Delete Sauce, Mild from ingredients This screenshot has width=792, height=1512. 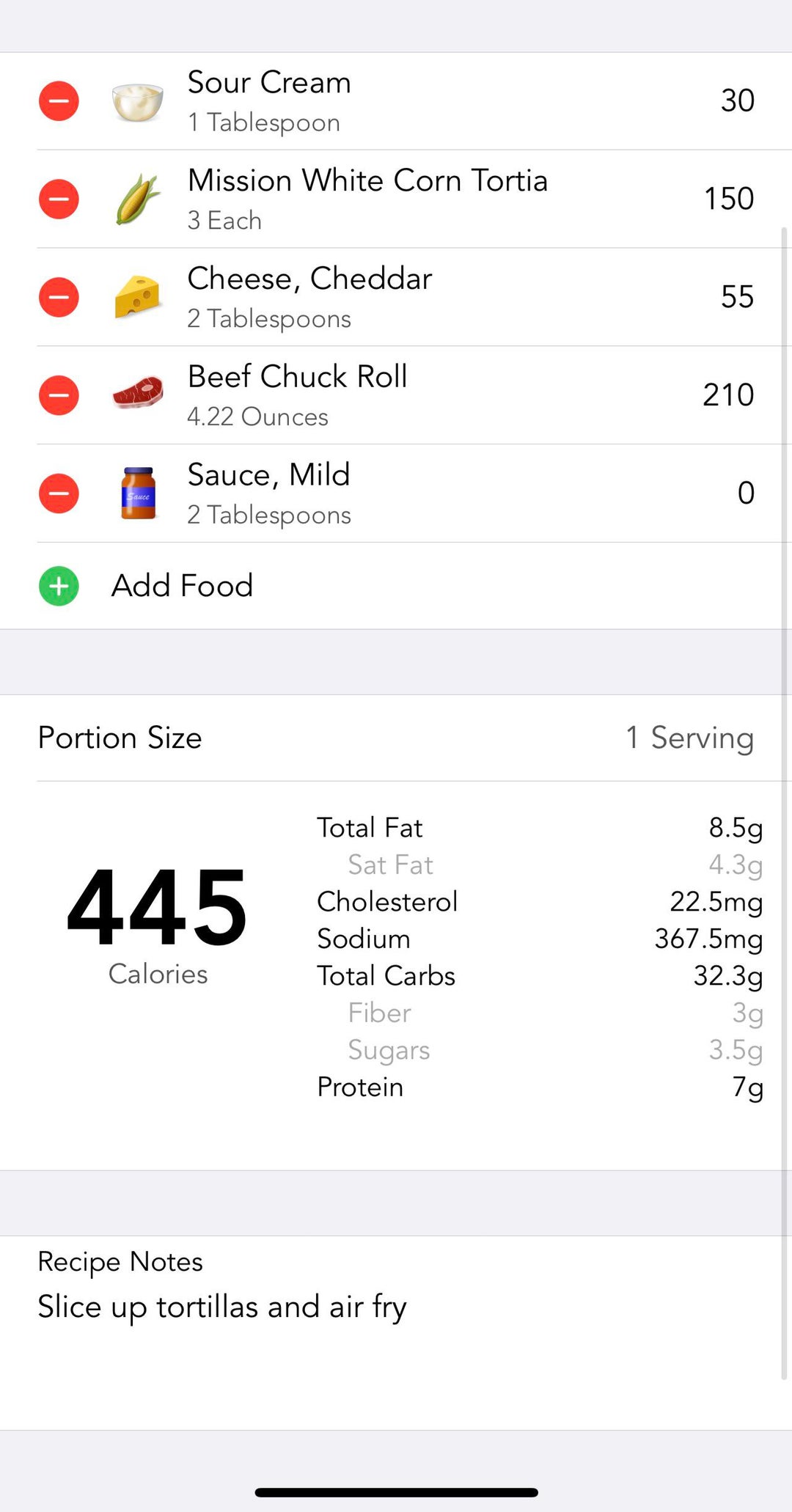59,493
